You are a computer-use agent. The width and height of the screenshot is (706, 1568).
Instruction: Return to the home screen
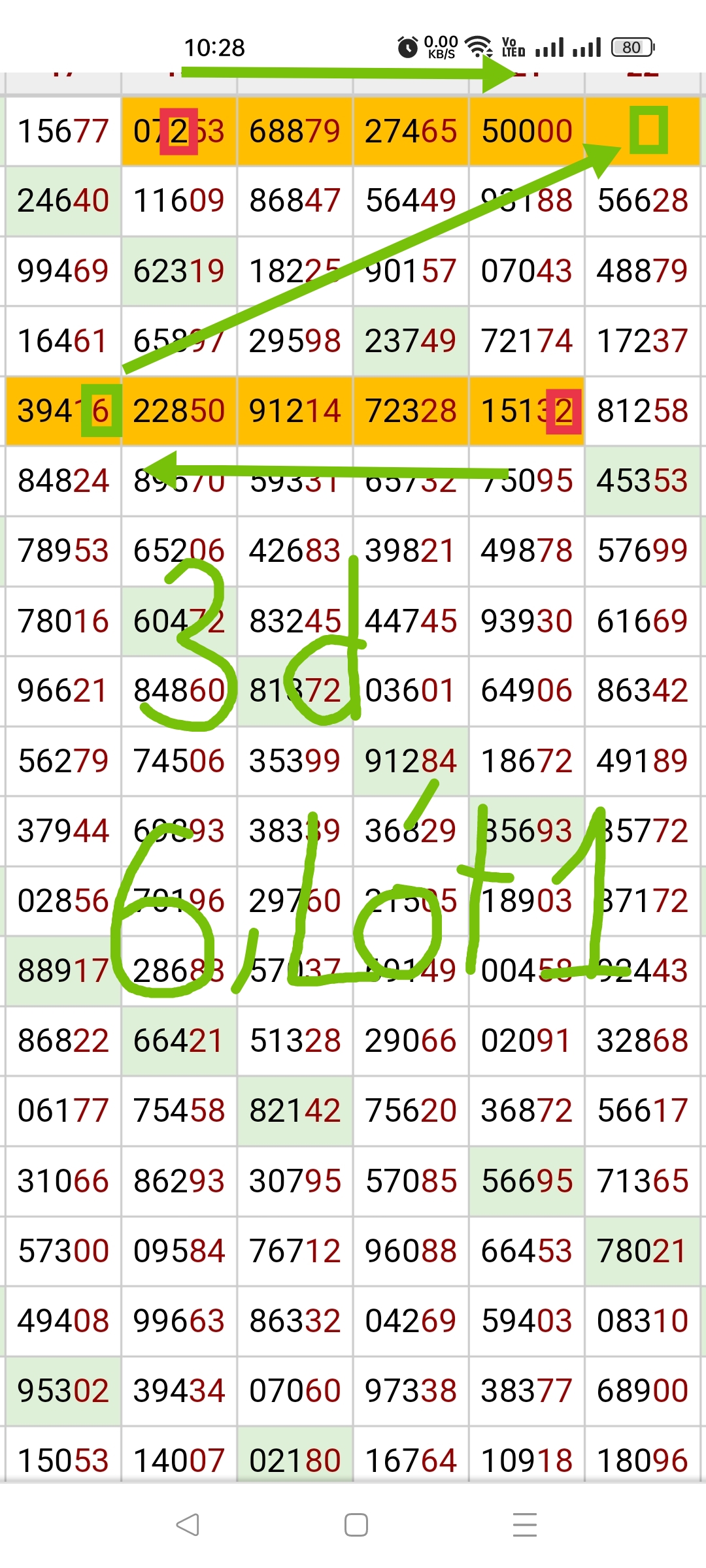[356, 1525]
